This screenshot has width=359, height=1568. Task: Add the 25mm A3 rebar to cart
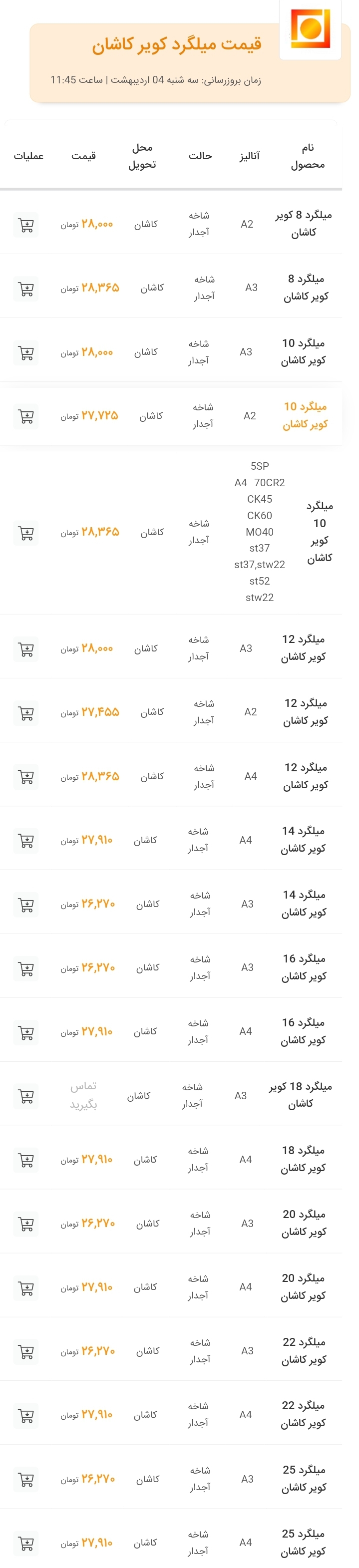[x=26, y=1479]
